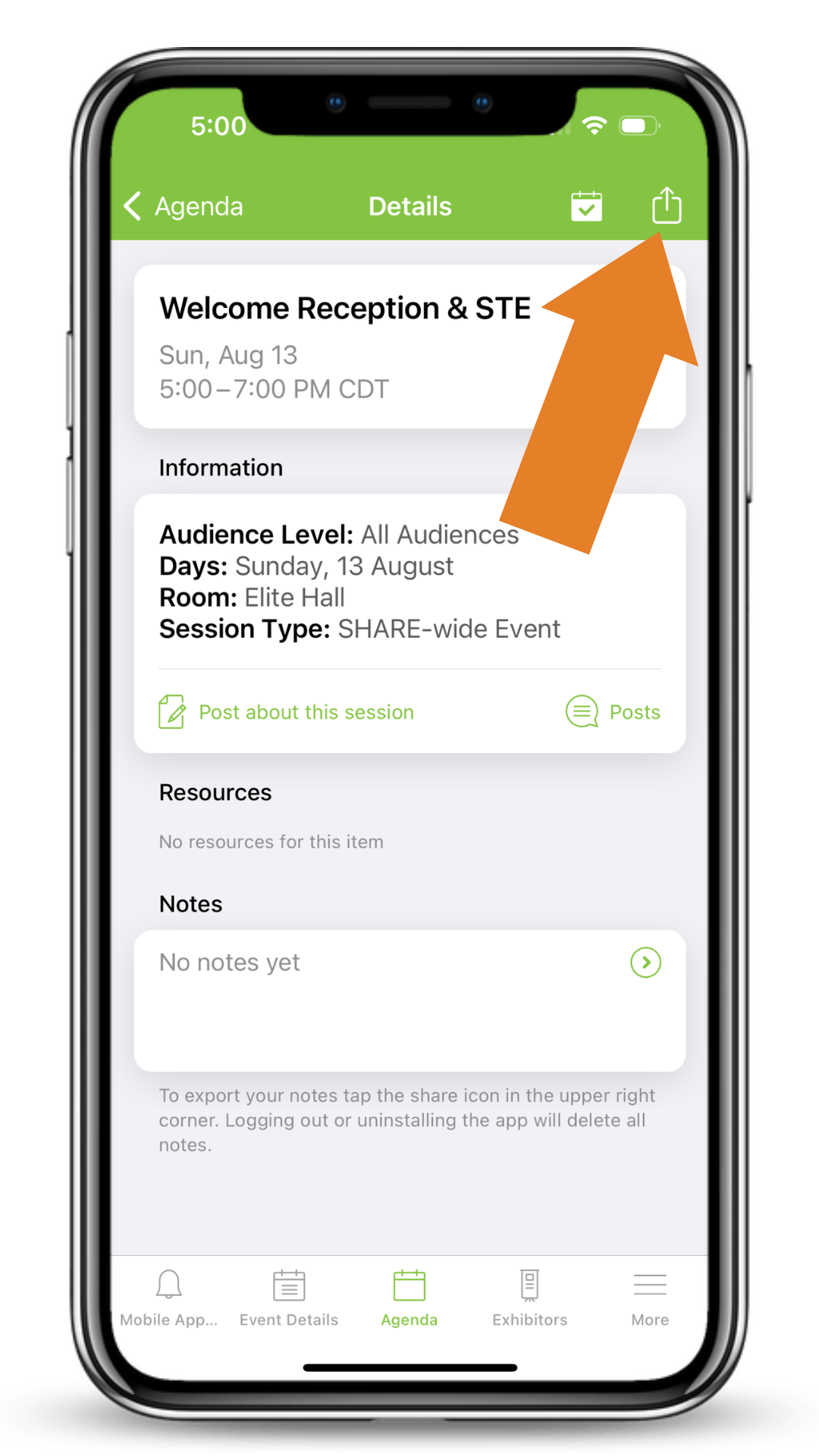Viewport: 819px width, 1456px height.
Task: Open the notes editor arrow
Action: [x=645, y=962]
